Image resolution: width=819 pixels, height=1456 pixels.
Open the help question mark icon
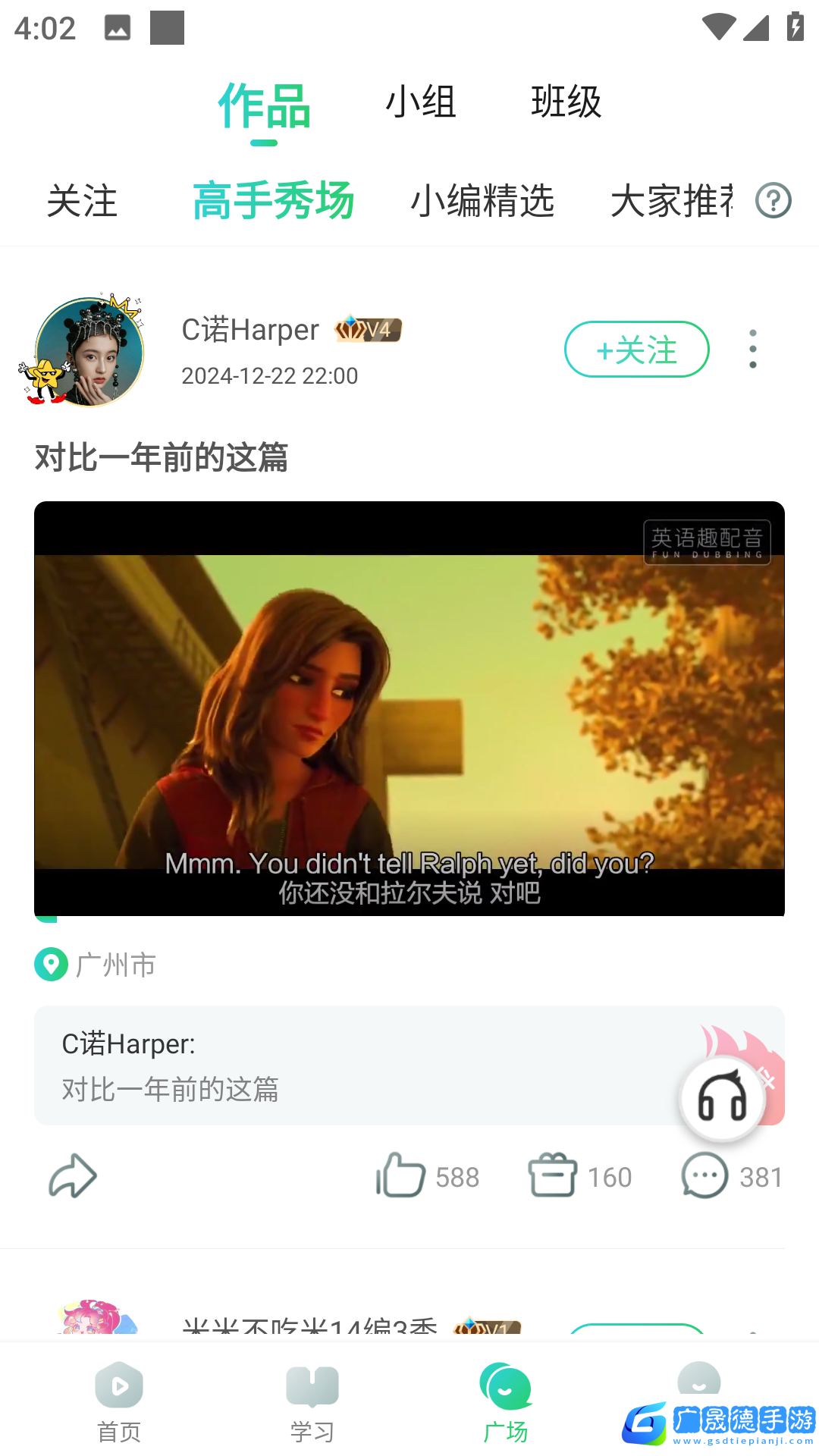tap(773, 201)
